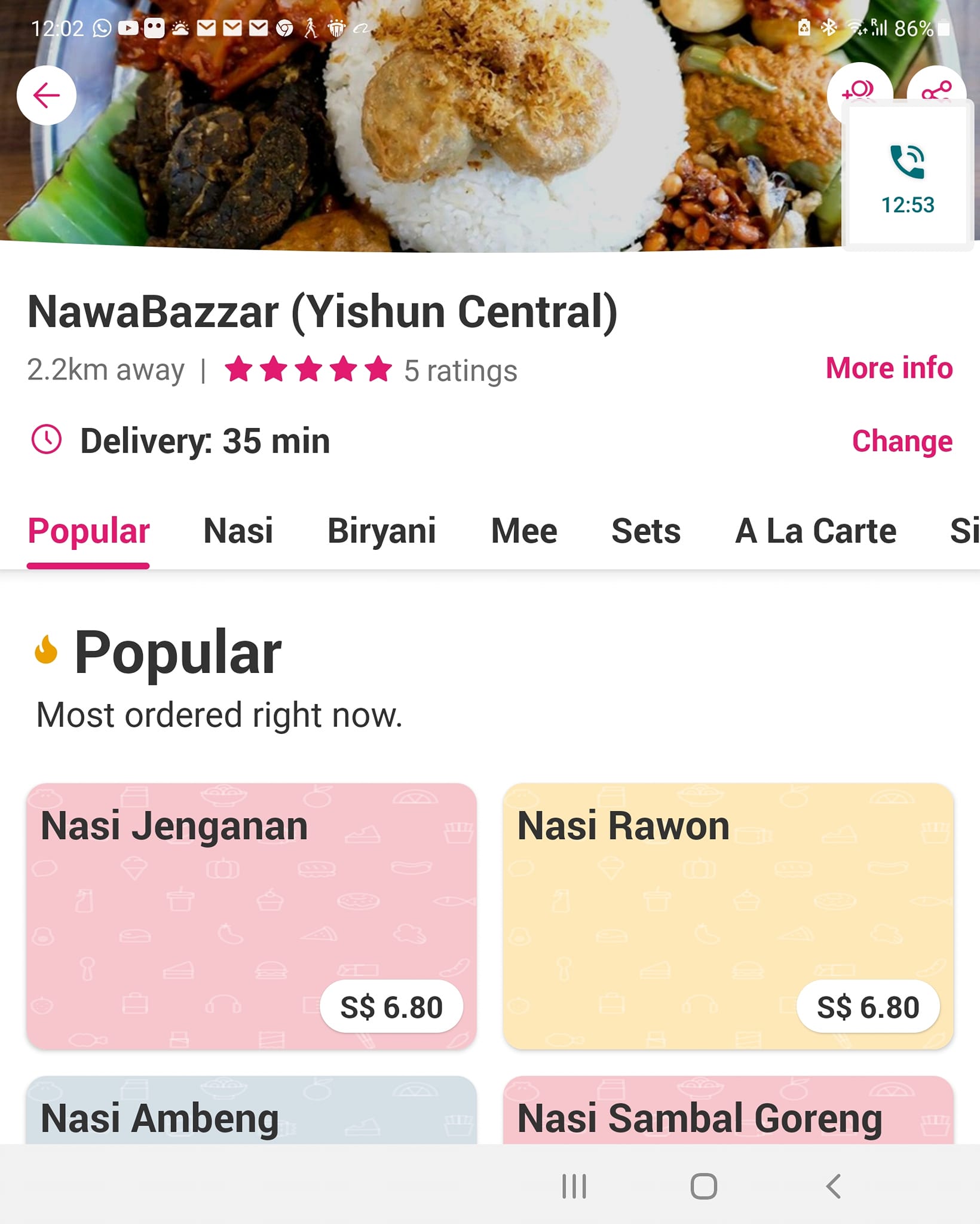Open the Nasi Sambal Goreng item card
Screen dimensions: 980x1224
[728, 1110]
